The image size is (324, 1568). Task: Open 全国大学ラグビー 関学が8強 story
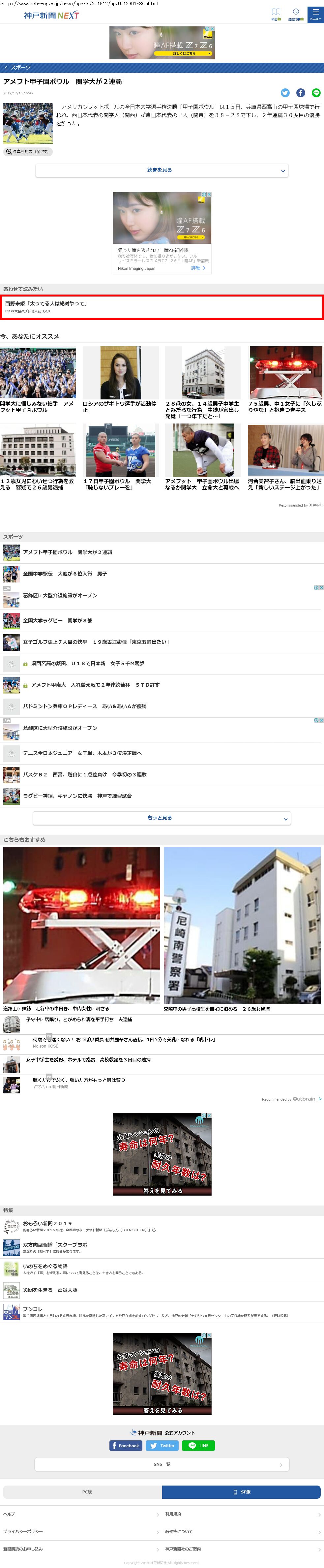point(58,620)
